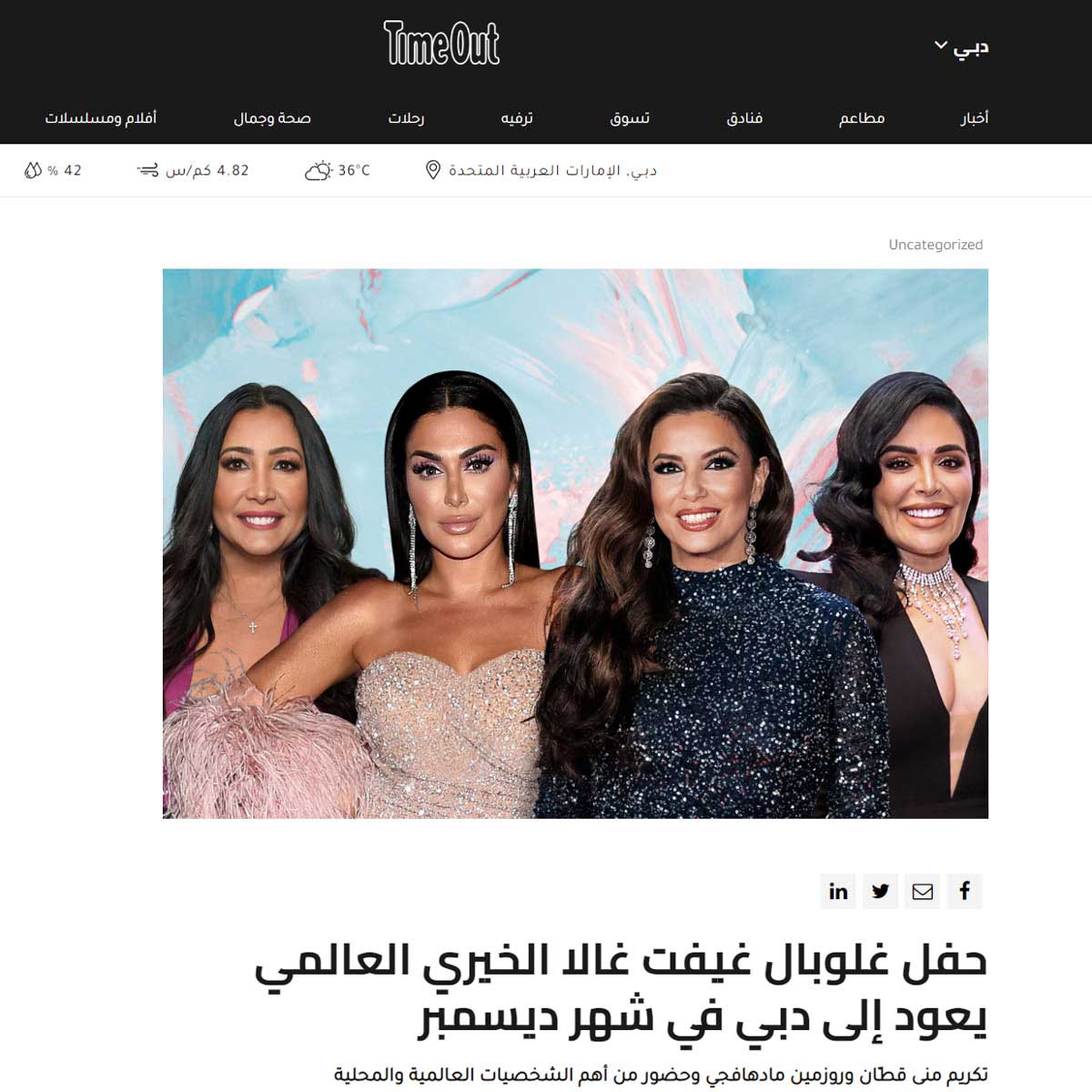The height and width of the screenshot is (1092, 1092).
Task: Share this article on Facebook
Action: (x=965, y=891)
